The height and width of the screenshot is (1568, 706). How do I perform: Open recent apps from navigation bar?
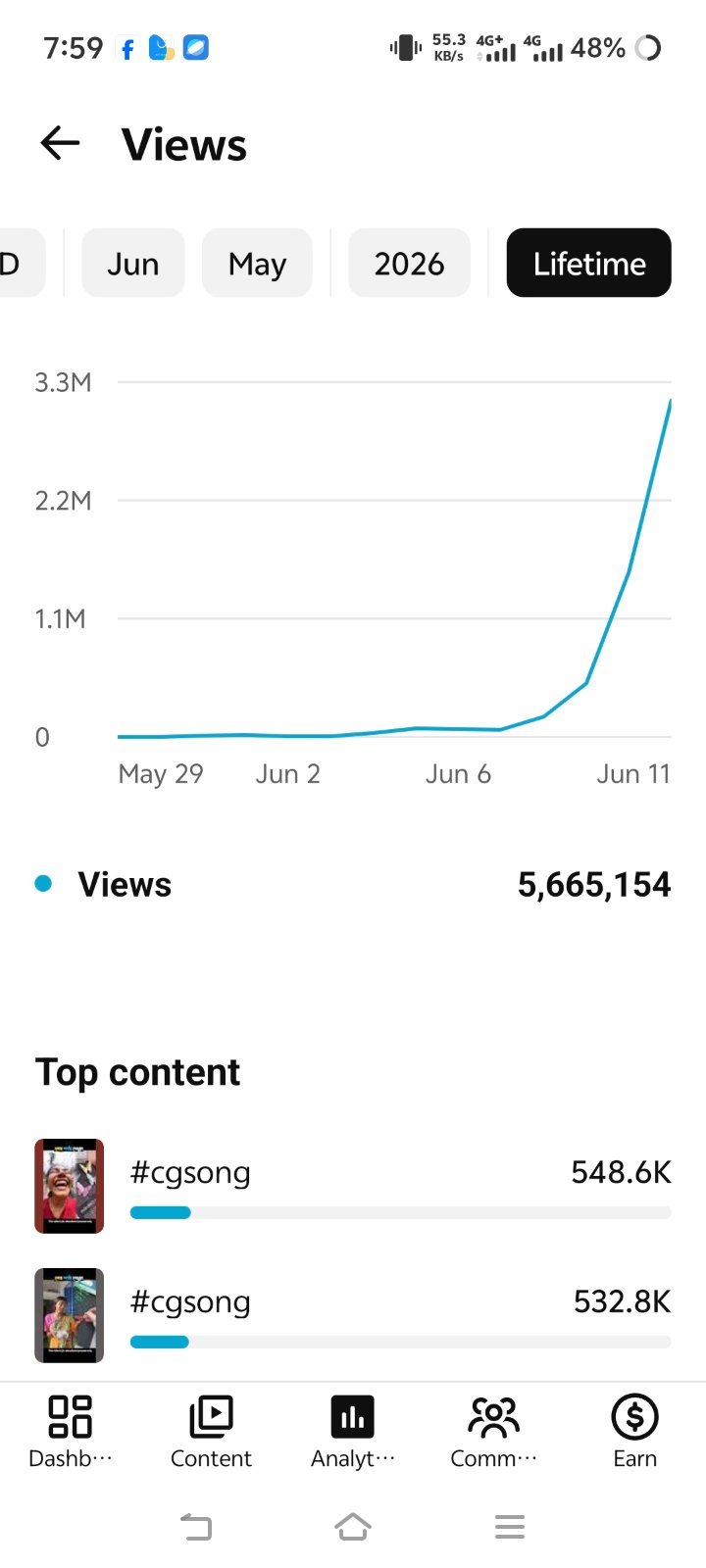pyautogui.click(x=510, y=1527)
